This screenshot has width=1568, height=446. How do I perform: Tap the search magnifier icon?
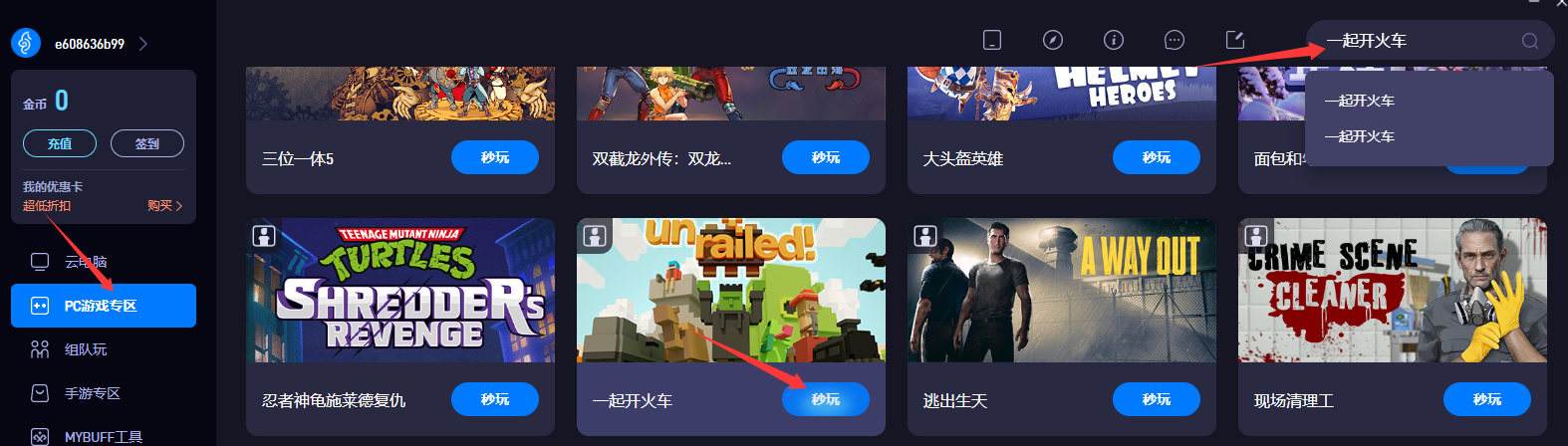coord(1530,41)
